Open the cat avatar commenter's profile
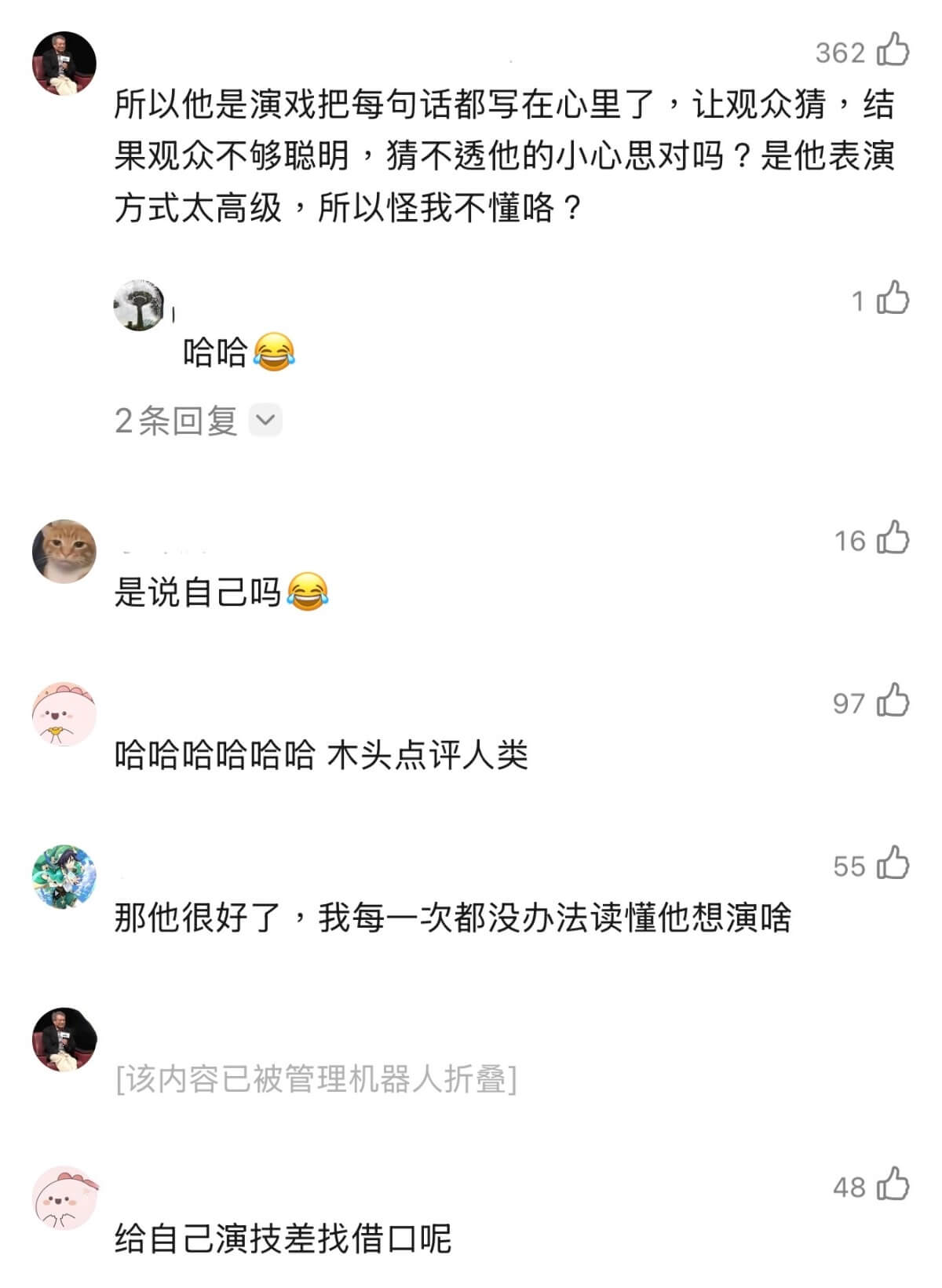942x1288 pixels. click(64, 551)
